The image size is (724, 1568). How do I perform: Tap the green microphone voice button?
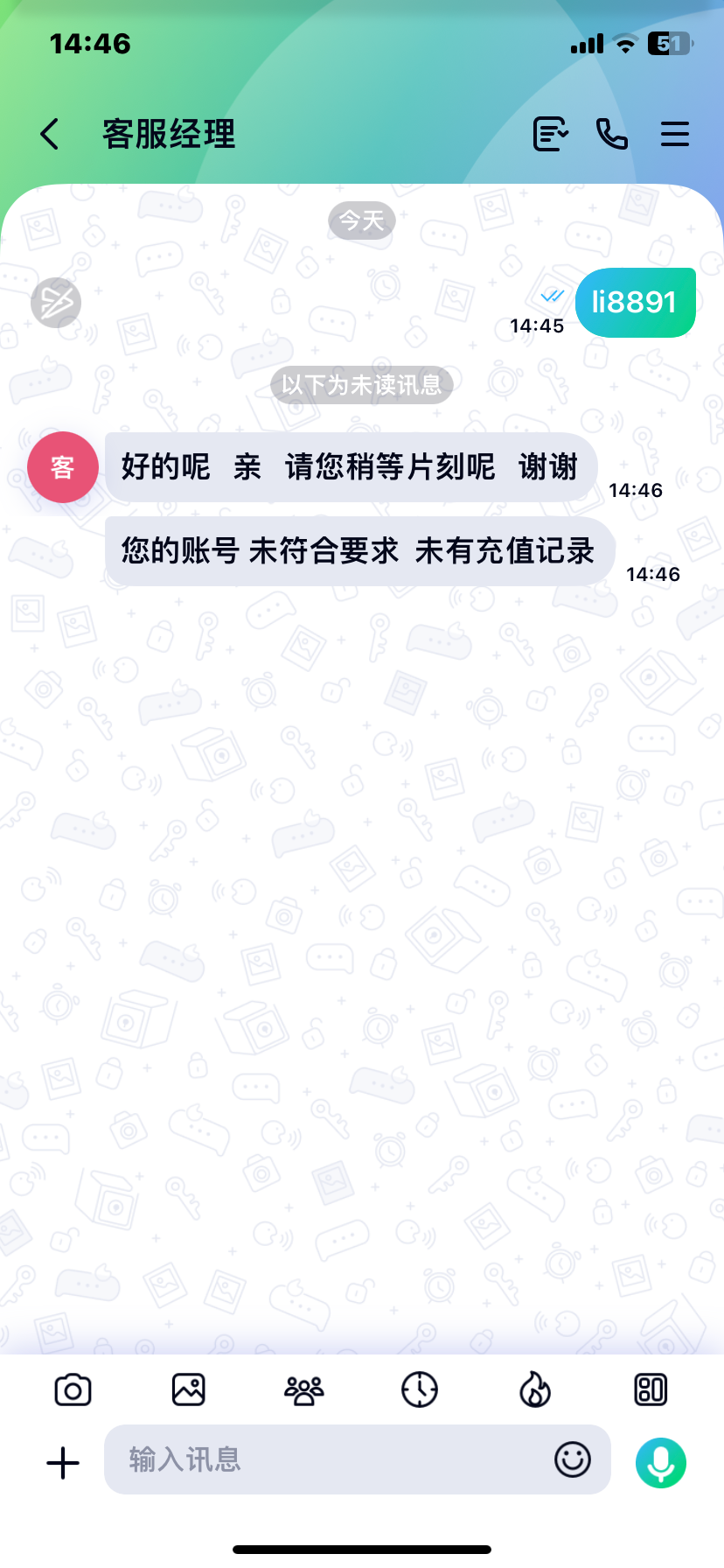661,1462
